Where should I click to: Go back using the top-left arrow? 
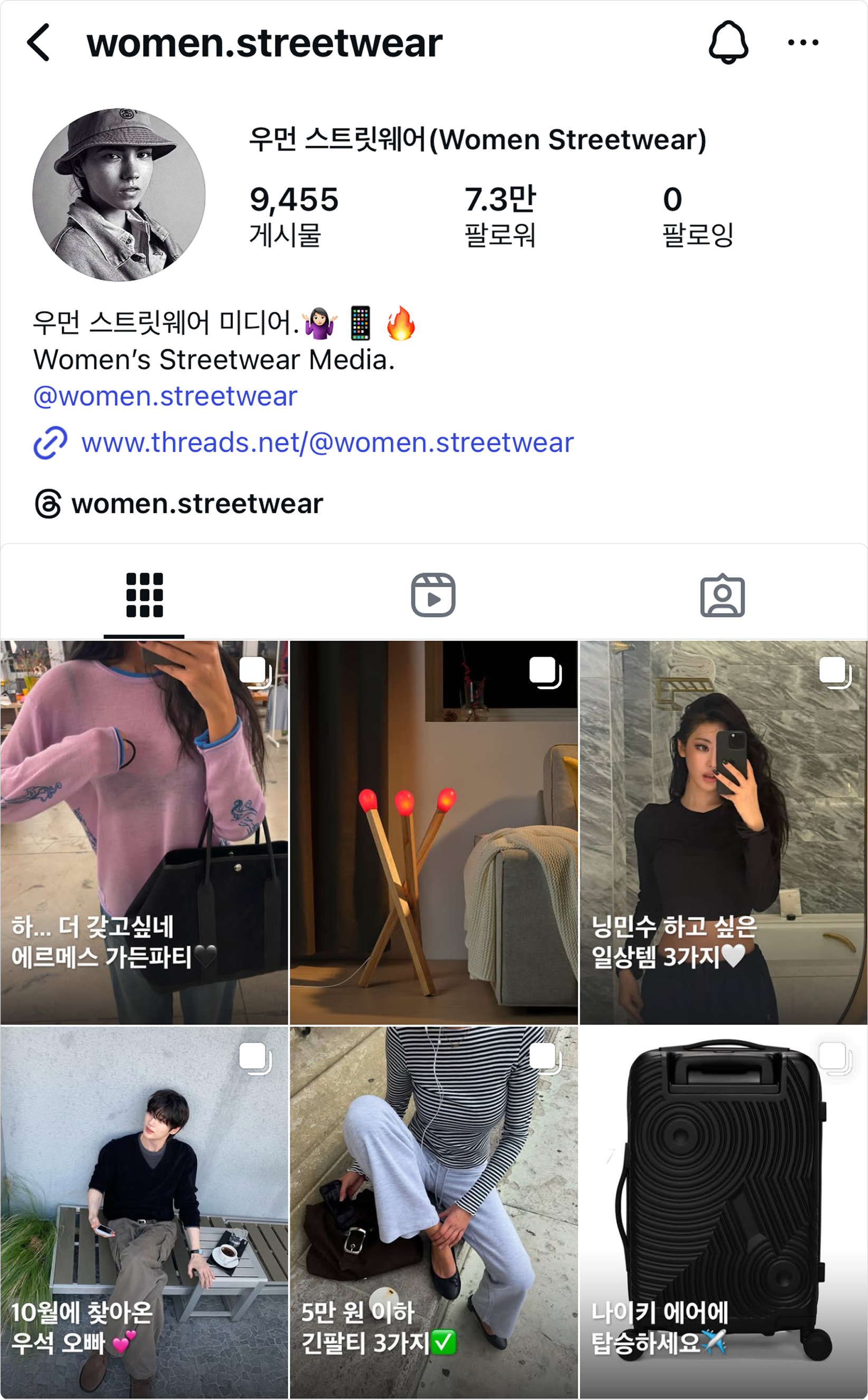tap(39, 42)
